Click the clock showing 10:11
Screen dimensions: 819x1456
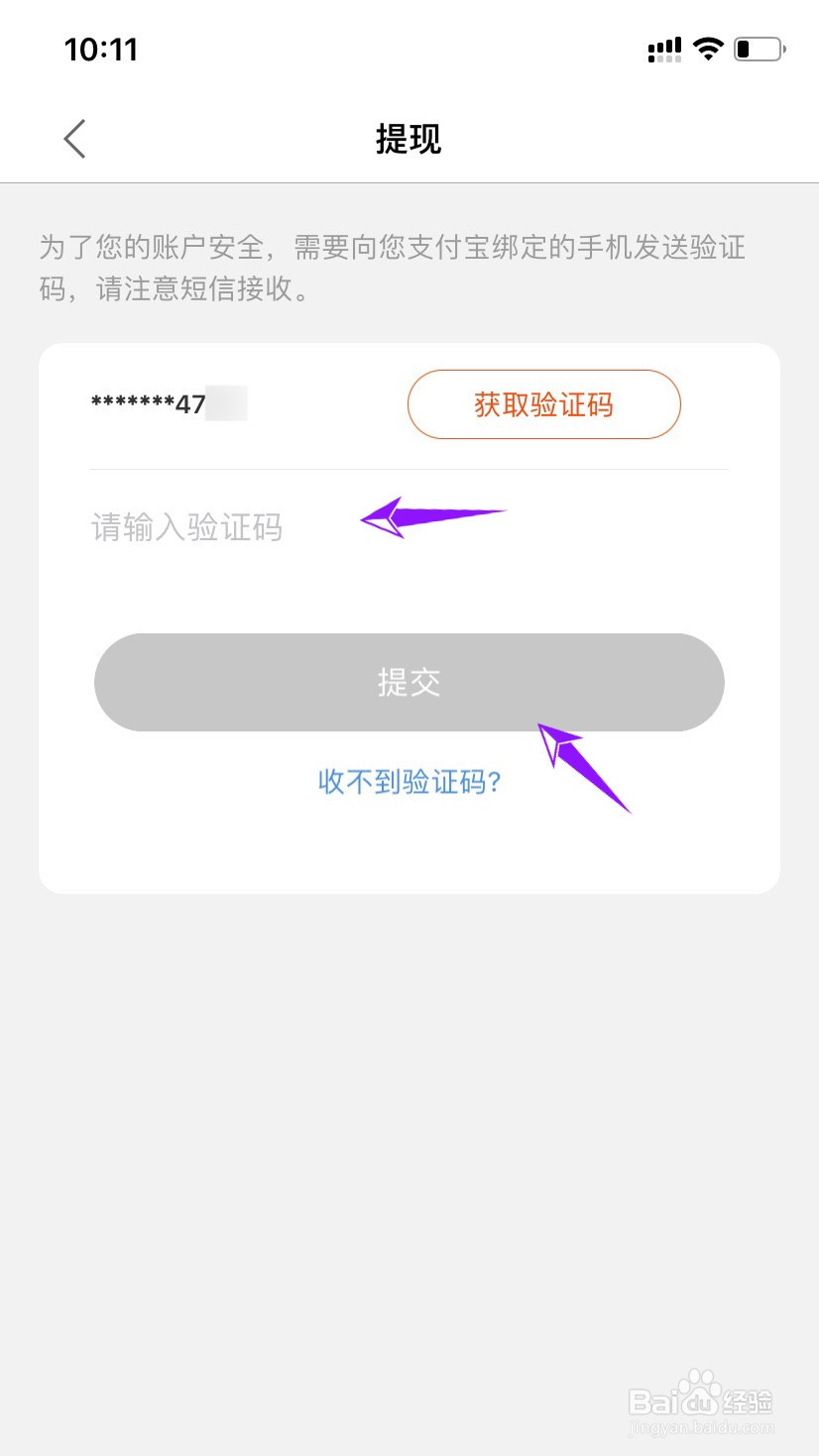pos(101,49)
